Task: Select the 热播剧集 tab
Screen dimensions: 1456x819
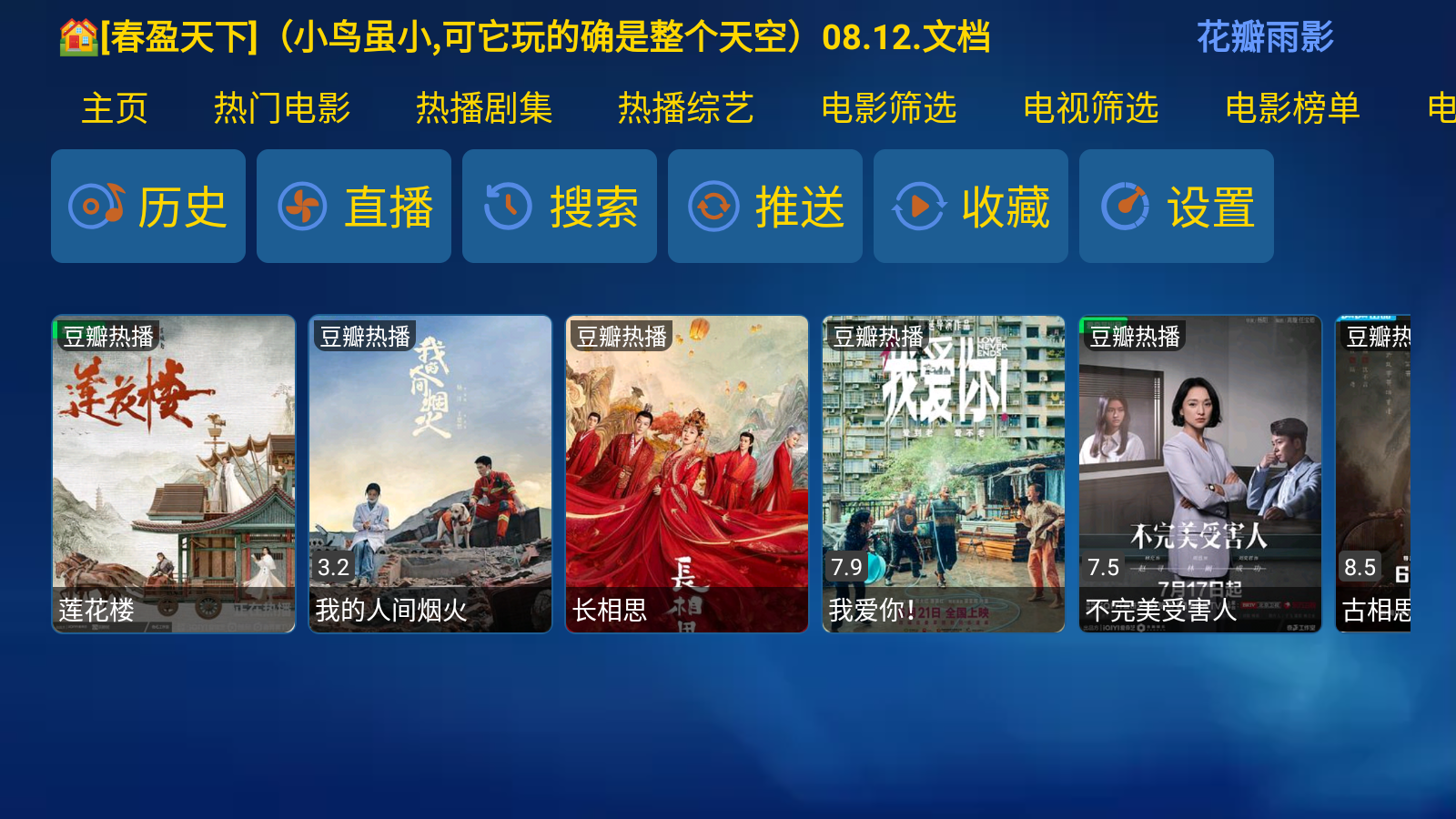Action: coord(484,108)
